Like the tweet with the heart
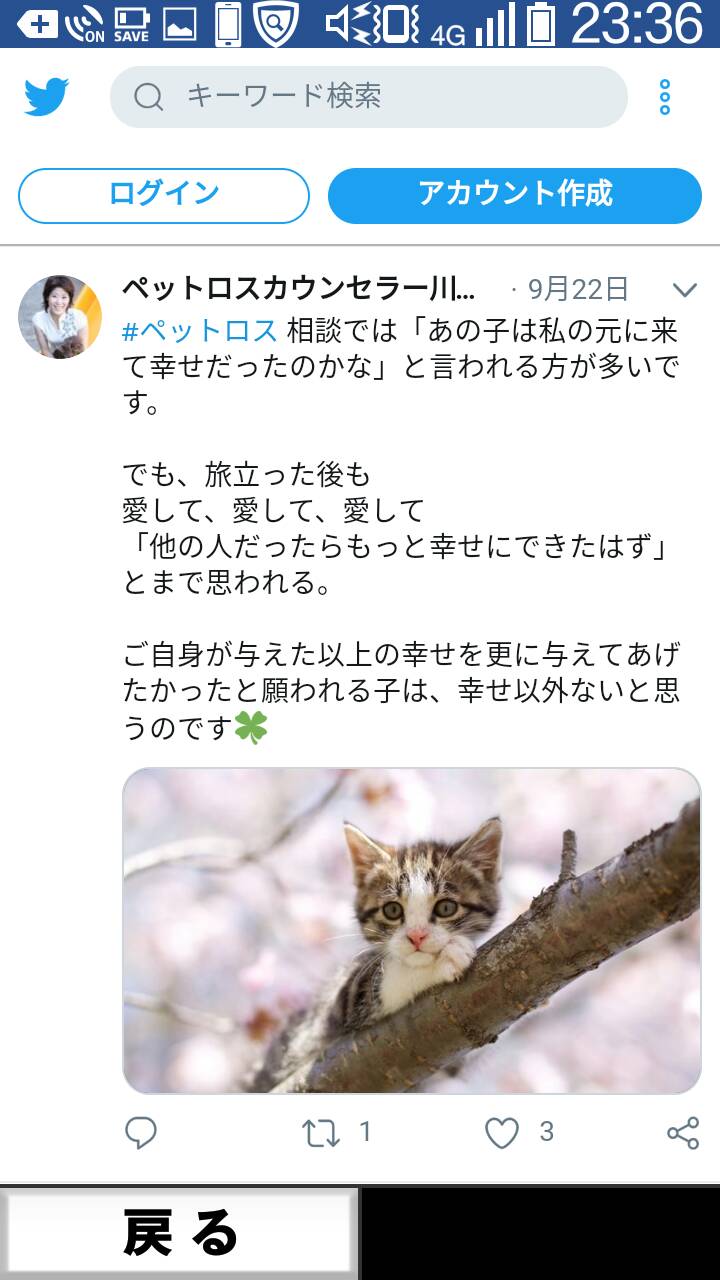 (x=502, y=1133)
